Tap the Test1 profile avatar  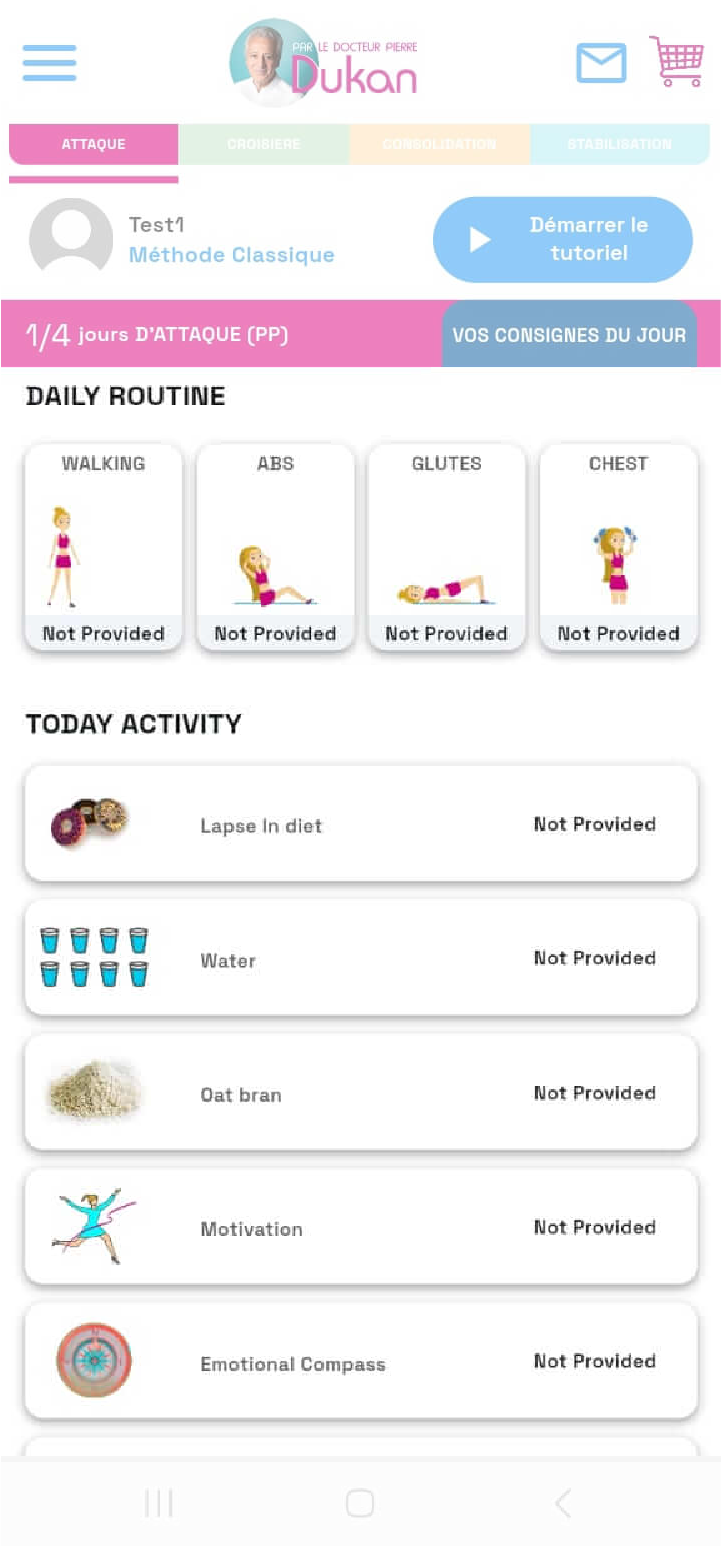pos(71,239)
